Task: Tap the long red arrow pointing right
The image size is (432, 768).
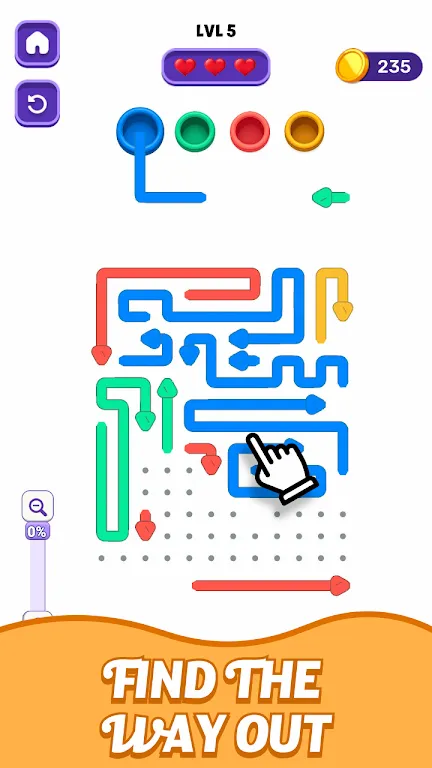Action: pos(271,585)
